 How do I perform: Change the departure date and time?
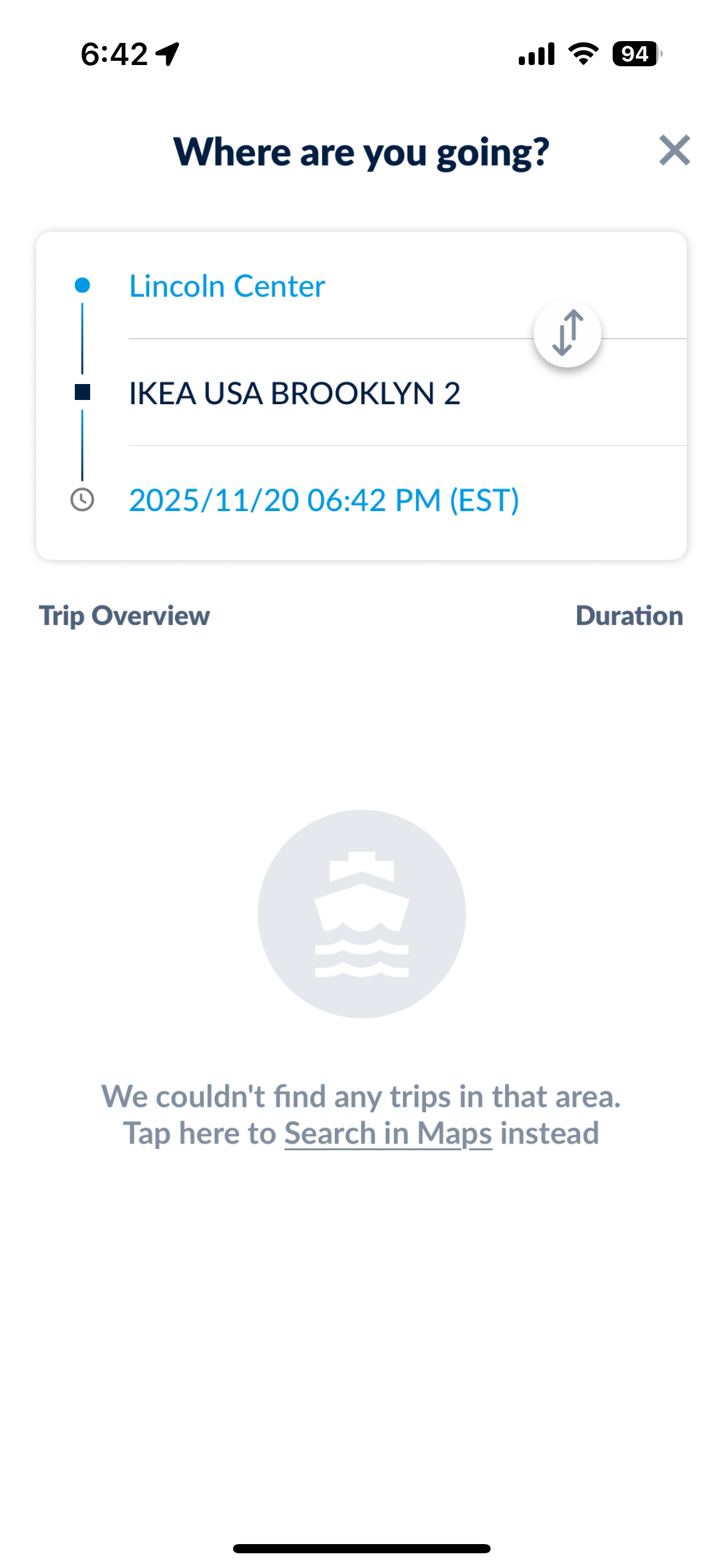pos(324,500)
